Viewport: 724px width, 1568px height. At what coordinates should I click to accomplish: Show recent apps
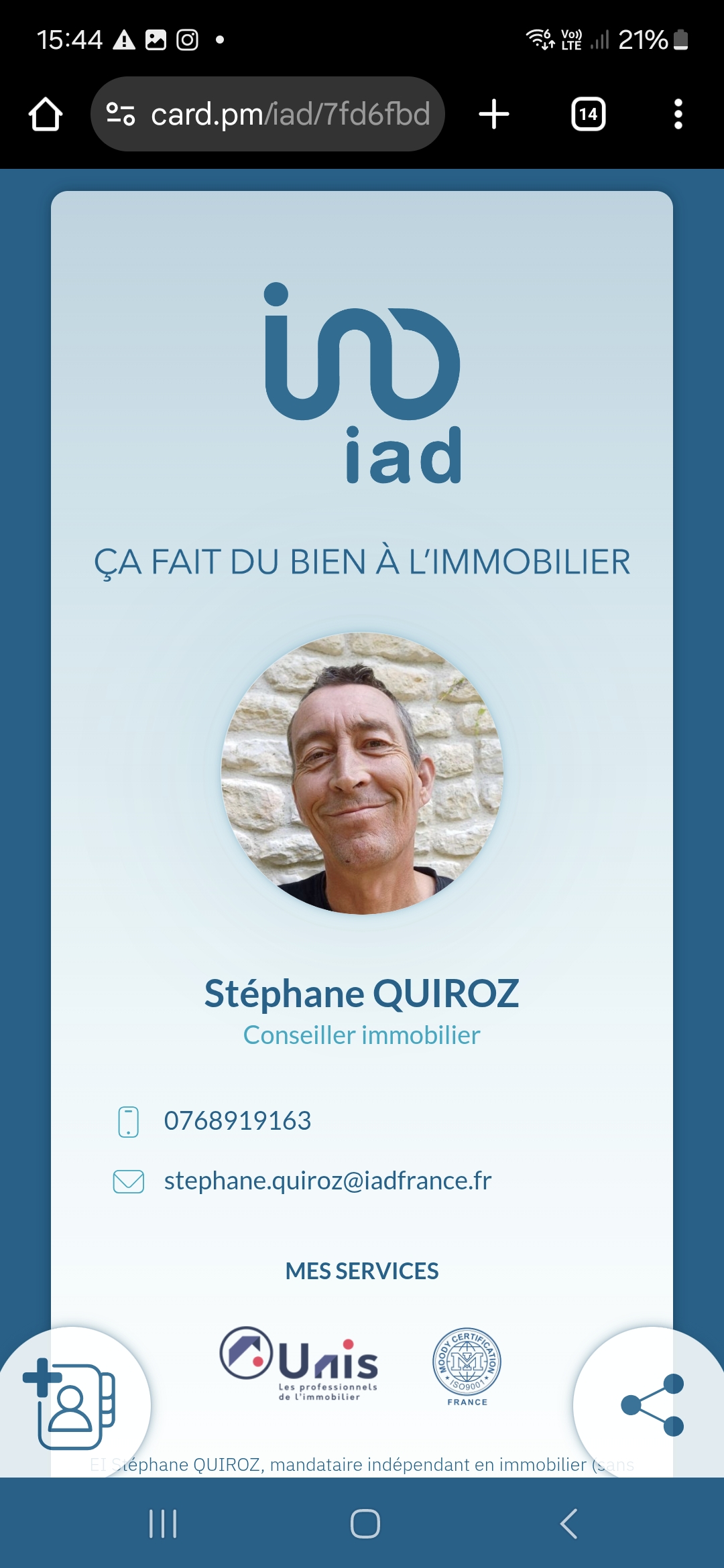pyautogui.click(x=163, y=1524)
